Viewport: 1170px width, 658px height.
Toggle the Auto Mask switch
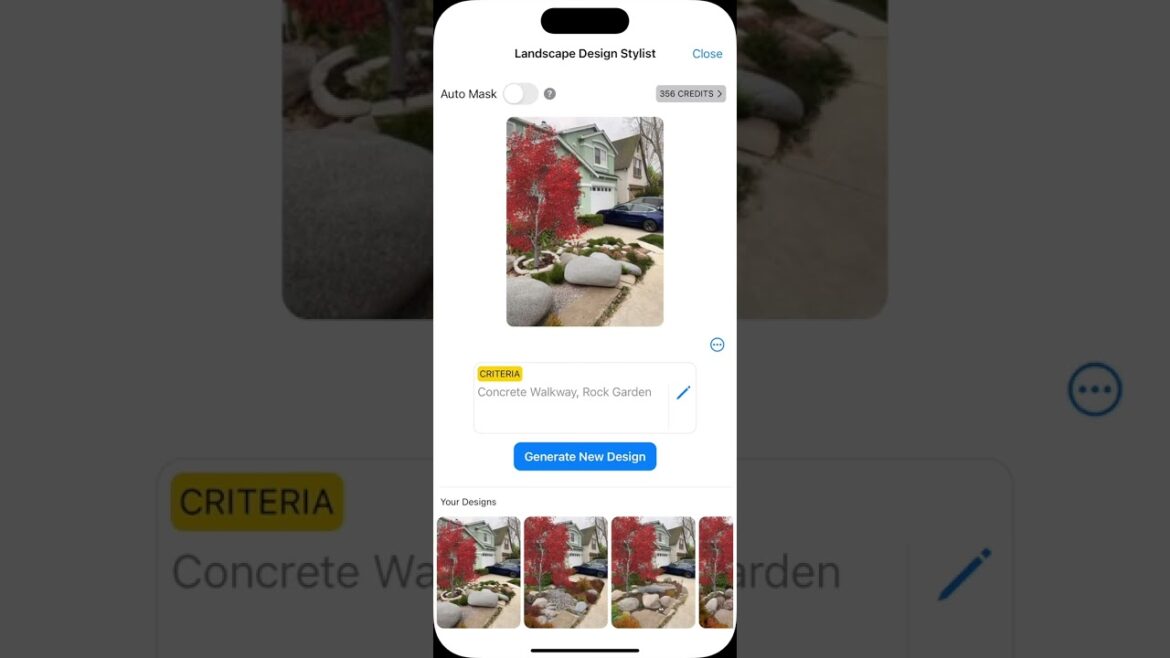click(520, 94)
